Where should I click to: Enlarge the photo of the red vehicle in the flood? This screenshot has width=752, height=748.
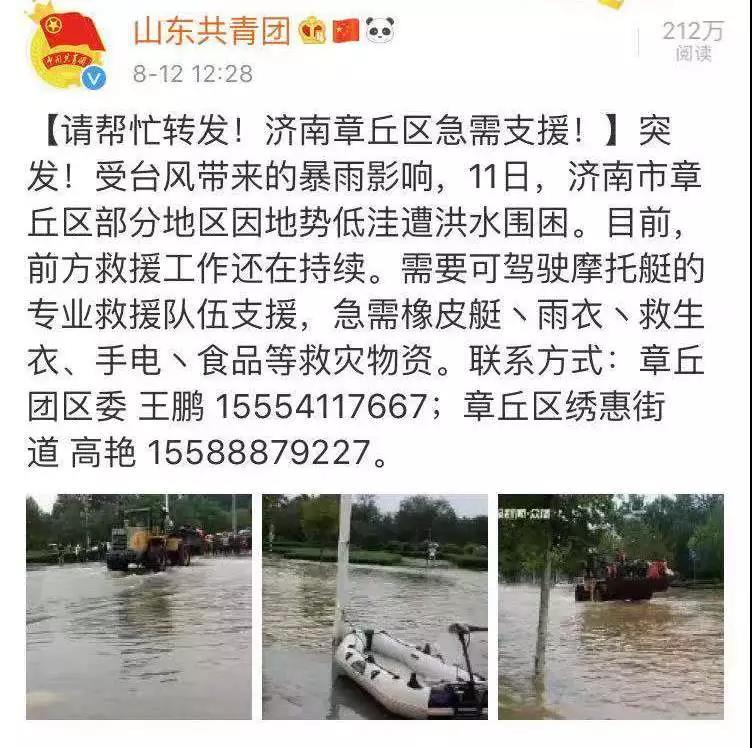[610, 606]
